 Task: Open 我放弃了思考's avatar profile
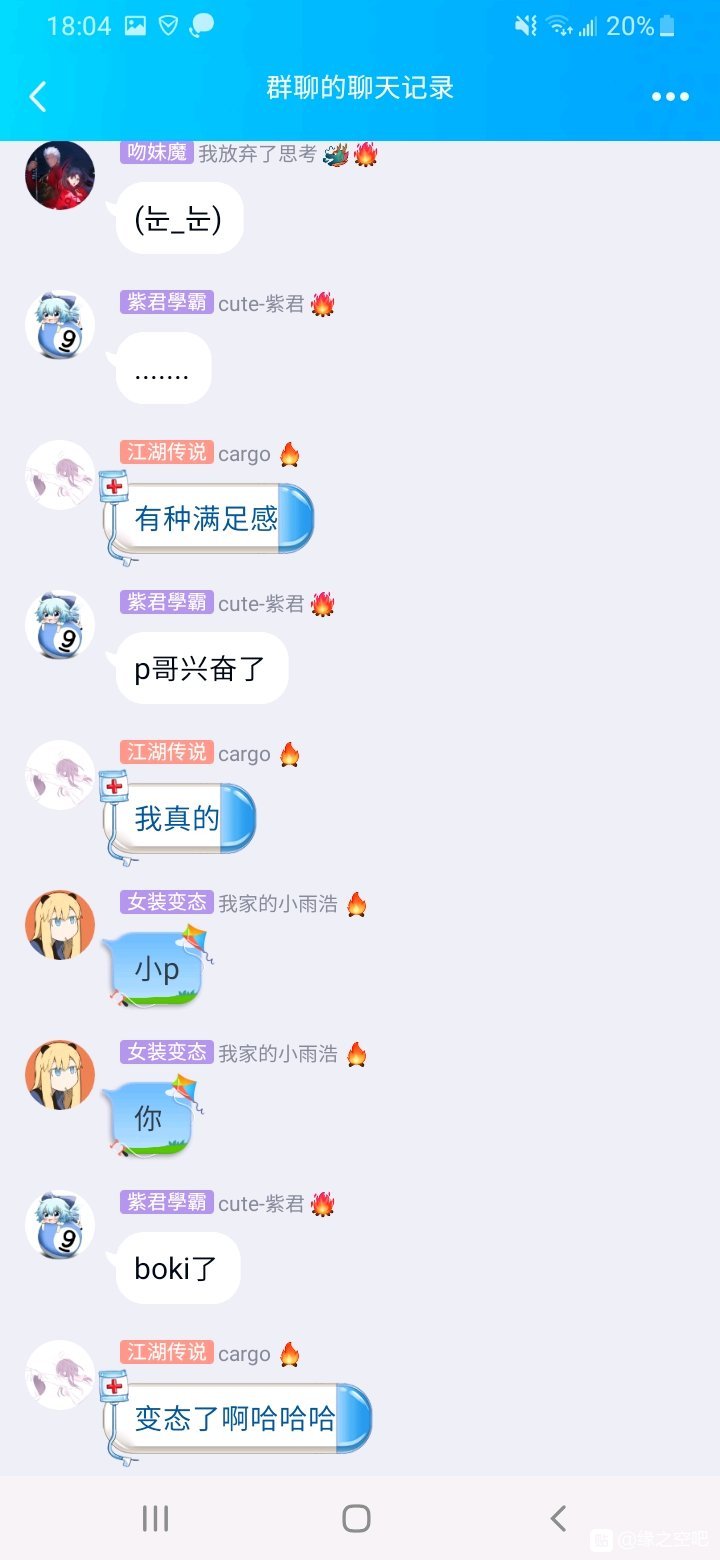click(60, 175)
